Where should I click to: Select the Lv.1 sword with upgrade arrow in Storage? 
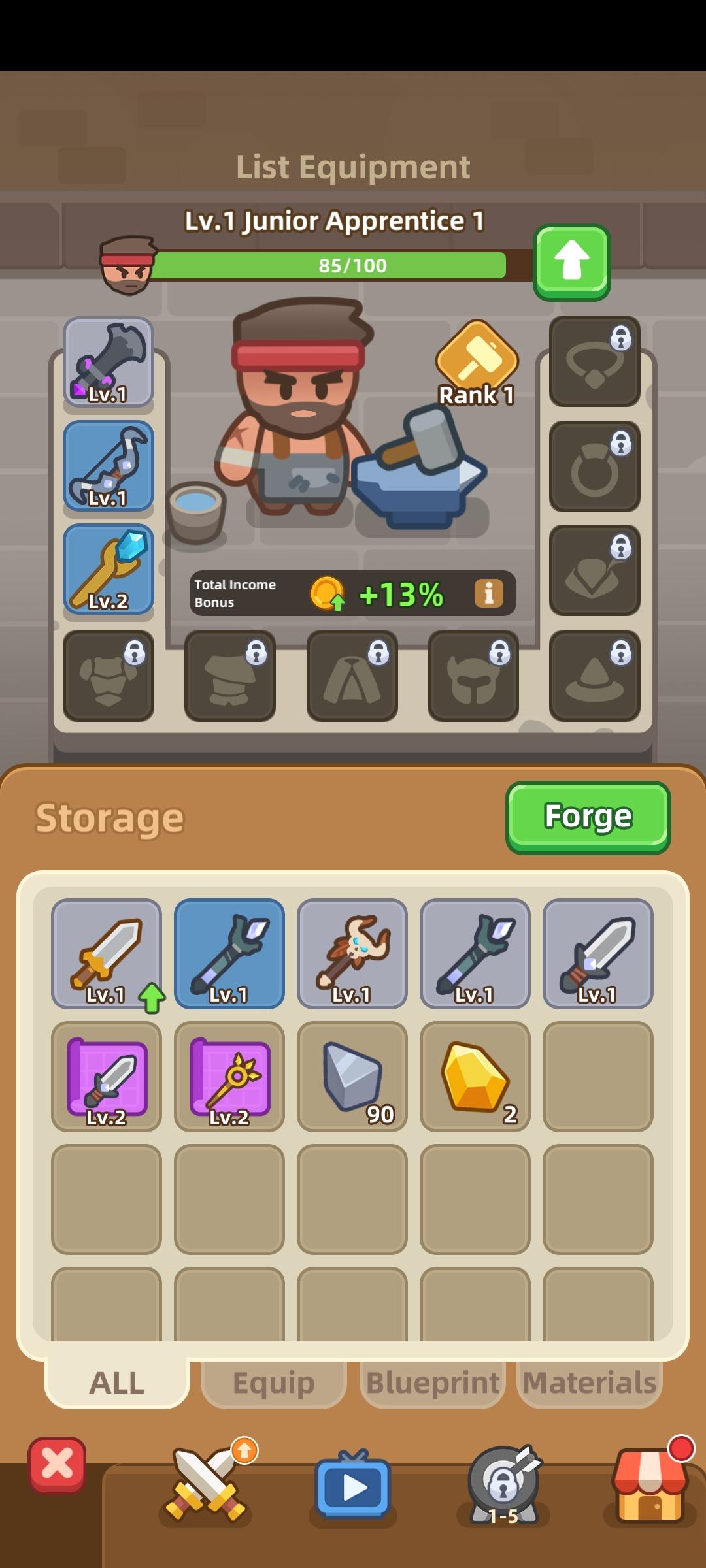pyautogui.click(x=108, y=954)
